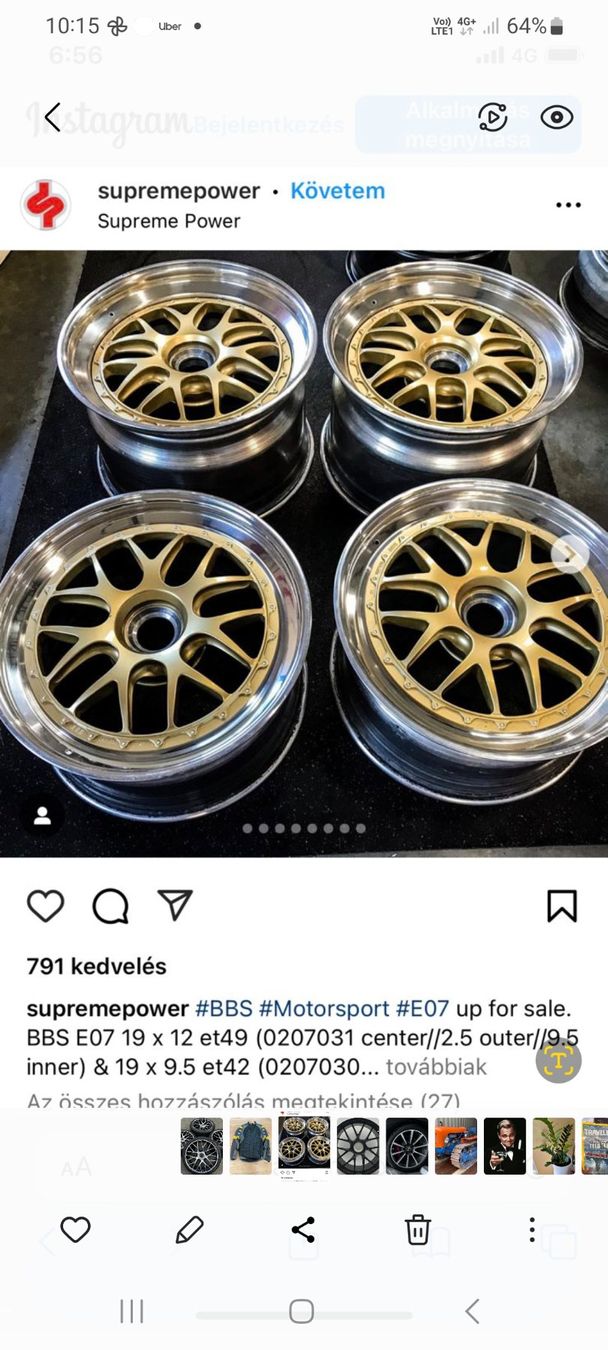Edit the picture with the pencil icon
This screenshot has width=608, height=1350.
189,1230
